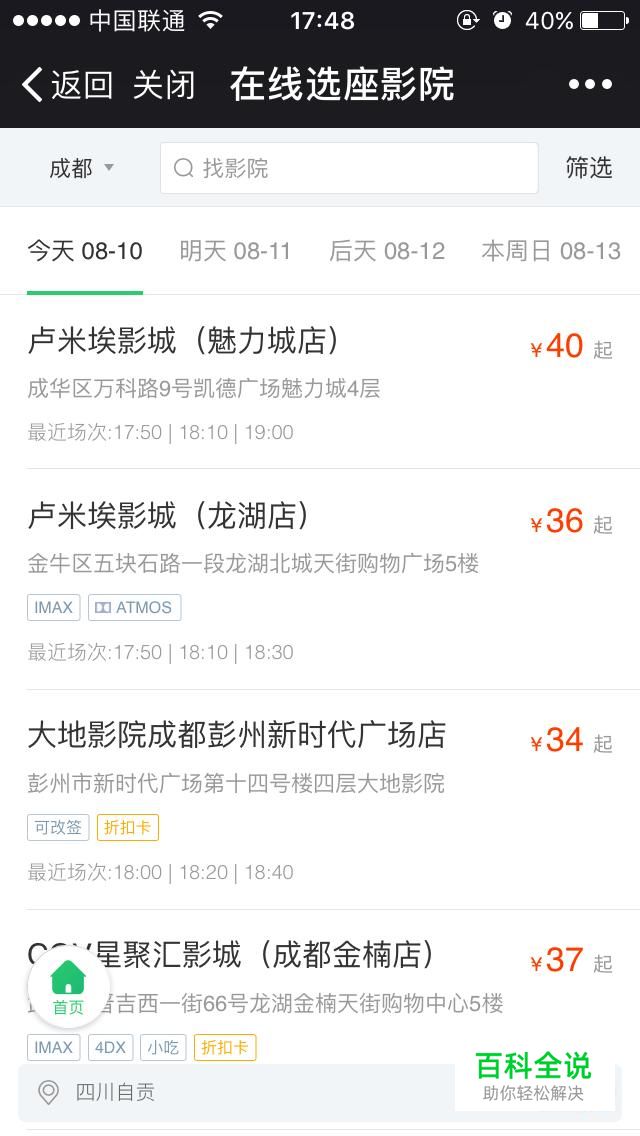Open the 筛选 filter options
Image resolution: width=640 pixels, height=1136 pixels.
coord(589,168)
